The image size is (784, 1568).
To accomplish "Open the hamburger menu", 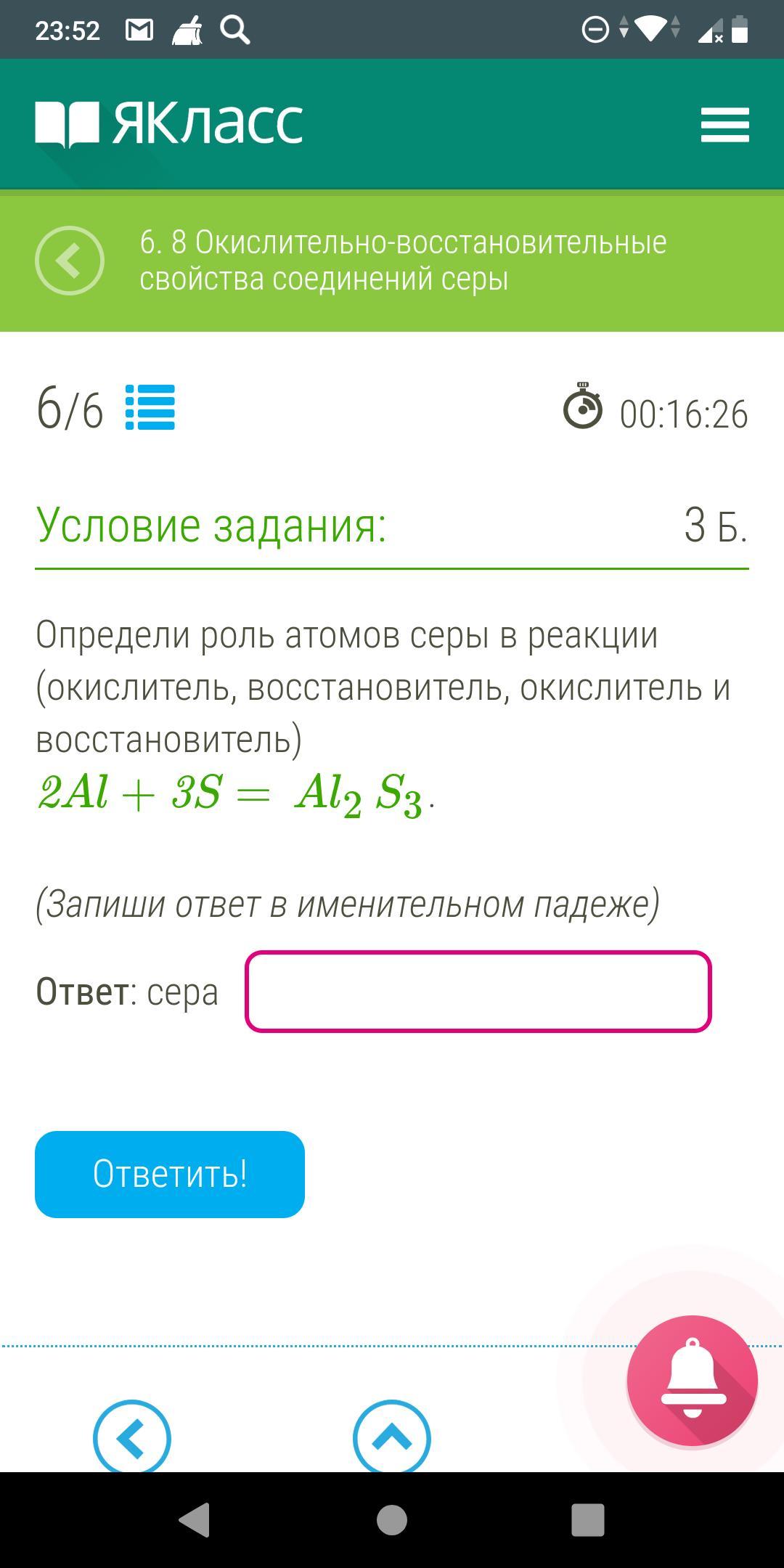I will [724, 125].
